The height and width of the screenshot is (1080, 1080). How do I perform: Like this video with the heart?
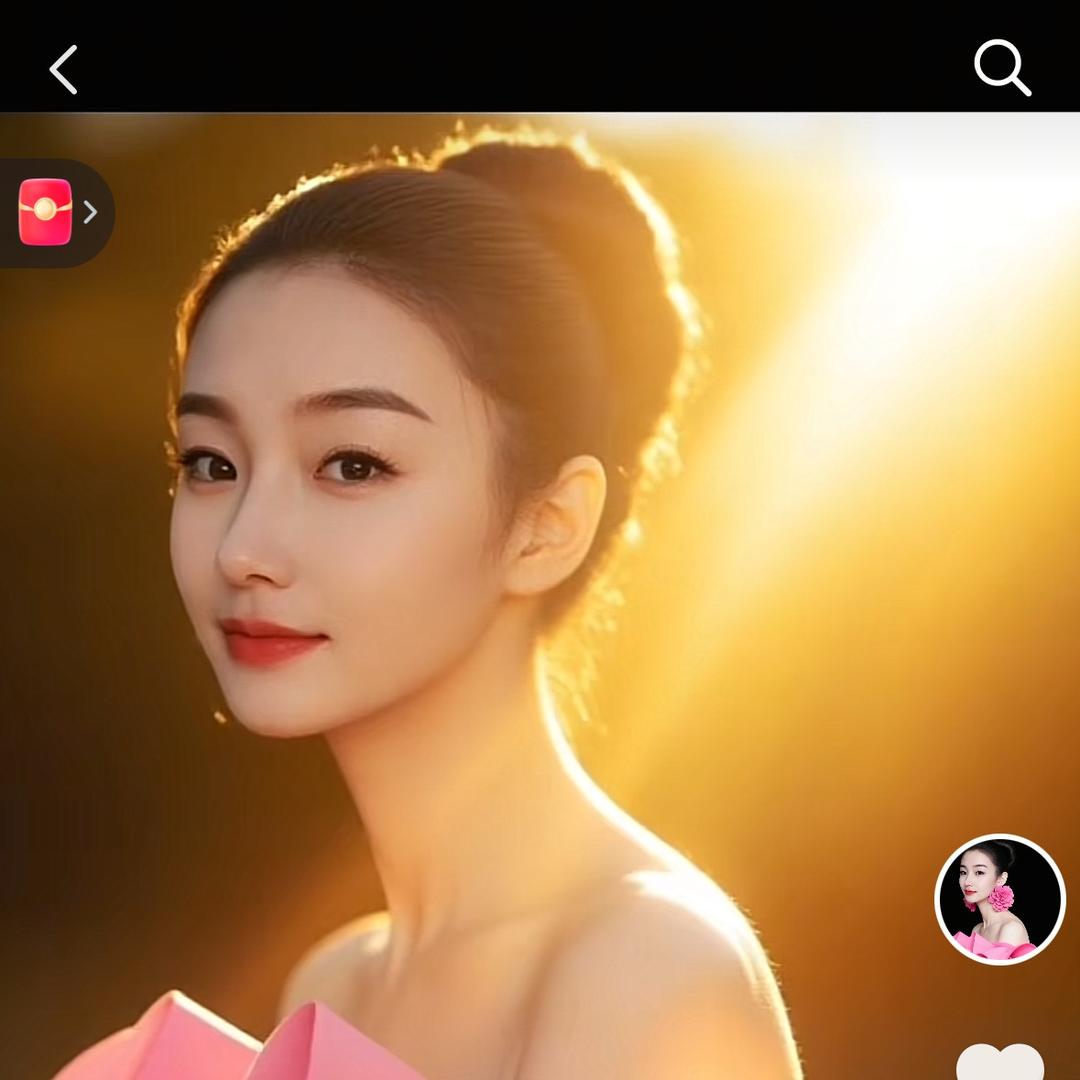click(999, 1061)
